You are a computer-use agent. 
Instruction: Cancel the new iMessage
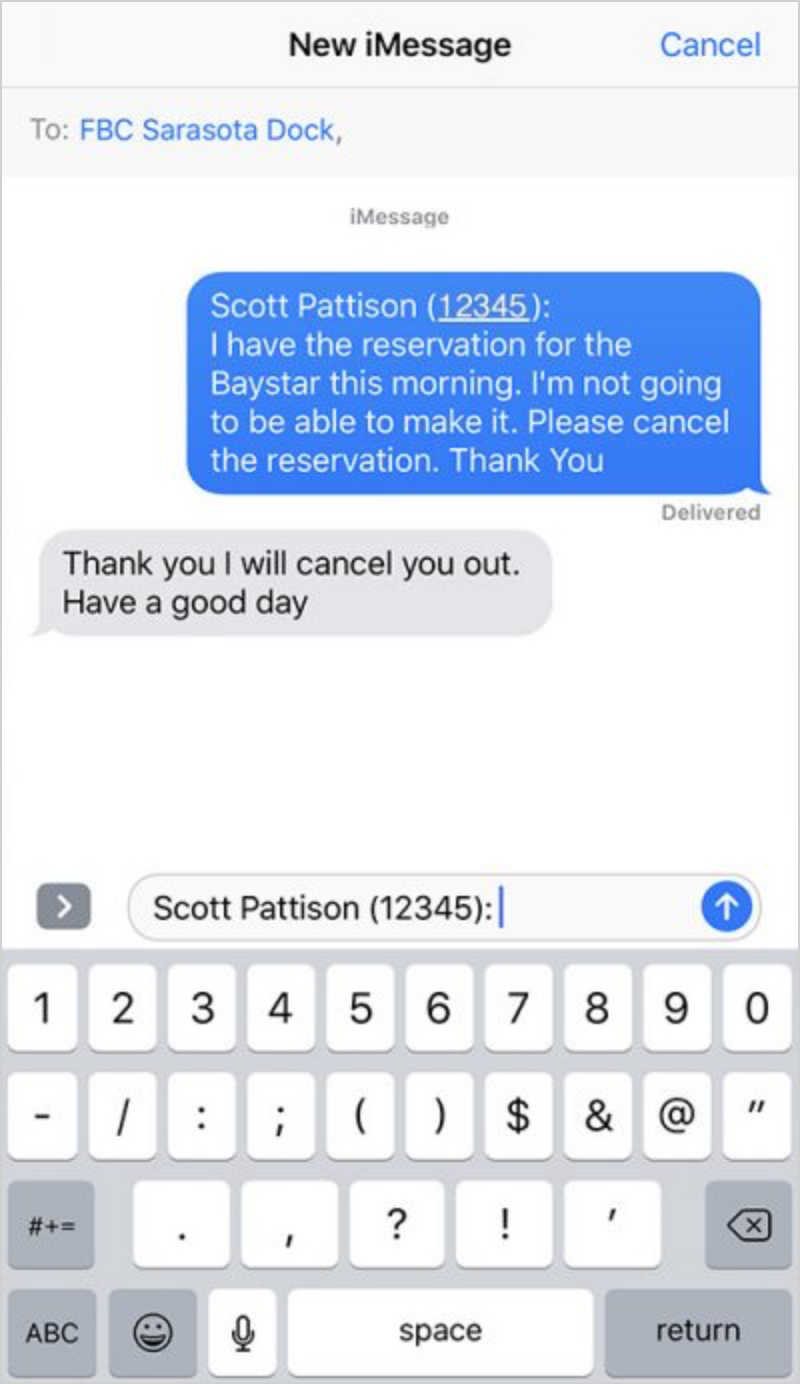point(710,45)
